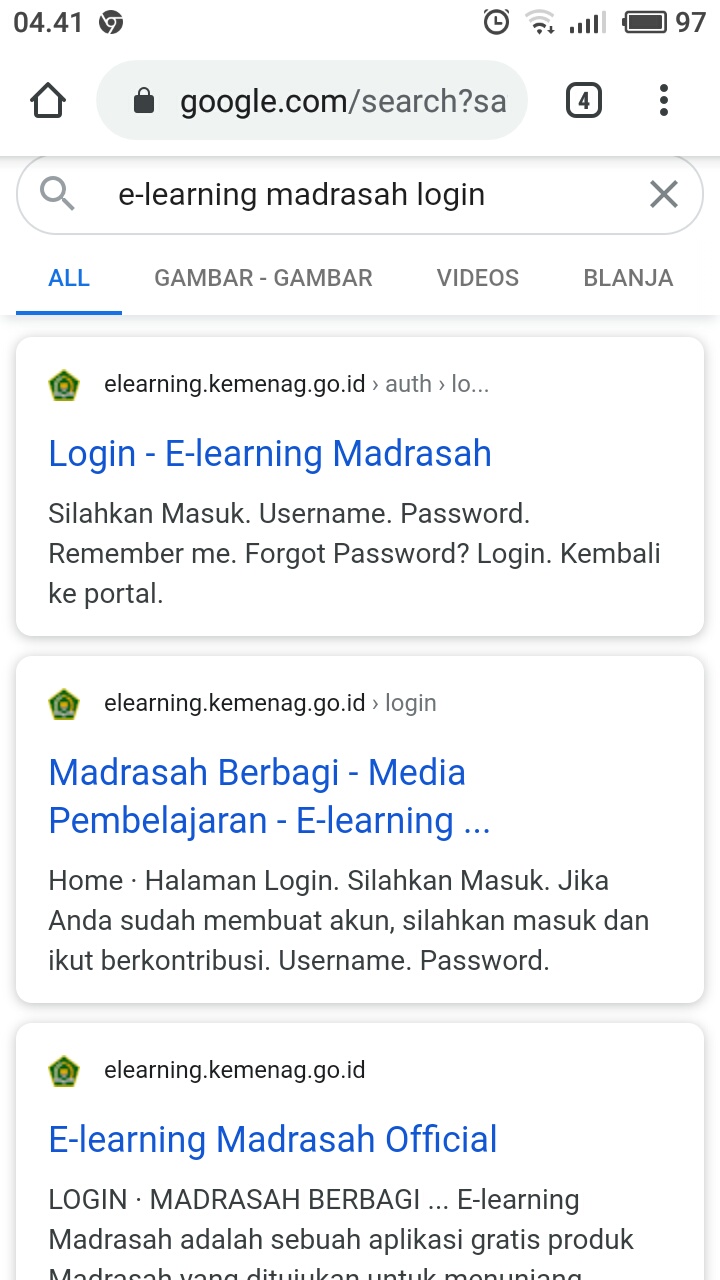Go to Chrome home page
The height and width of the screenshot is (1280, 720).
coord(48,101)
